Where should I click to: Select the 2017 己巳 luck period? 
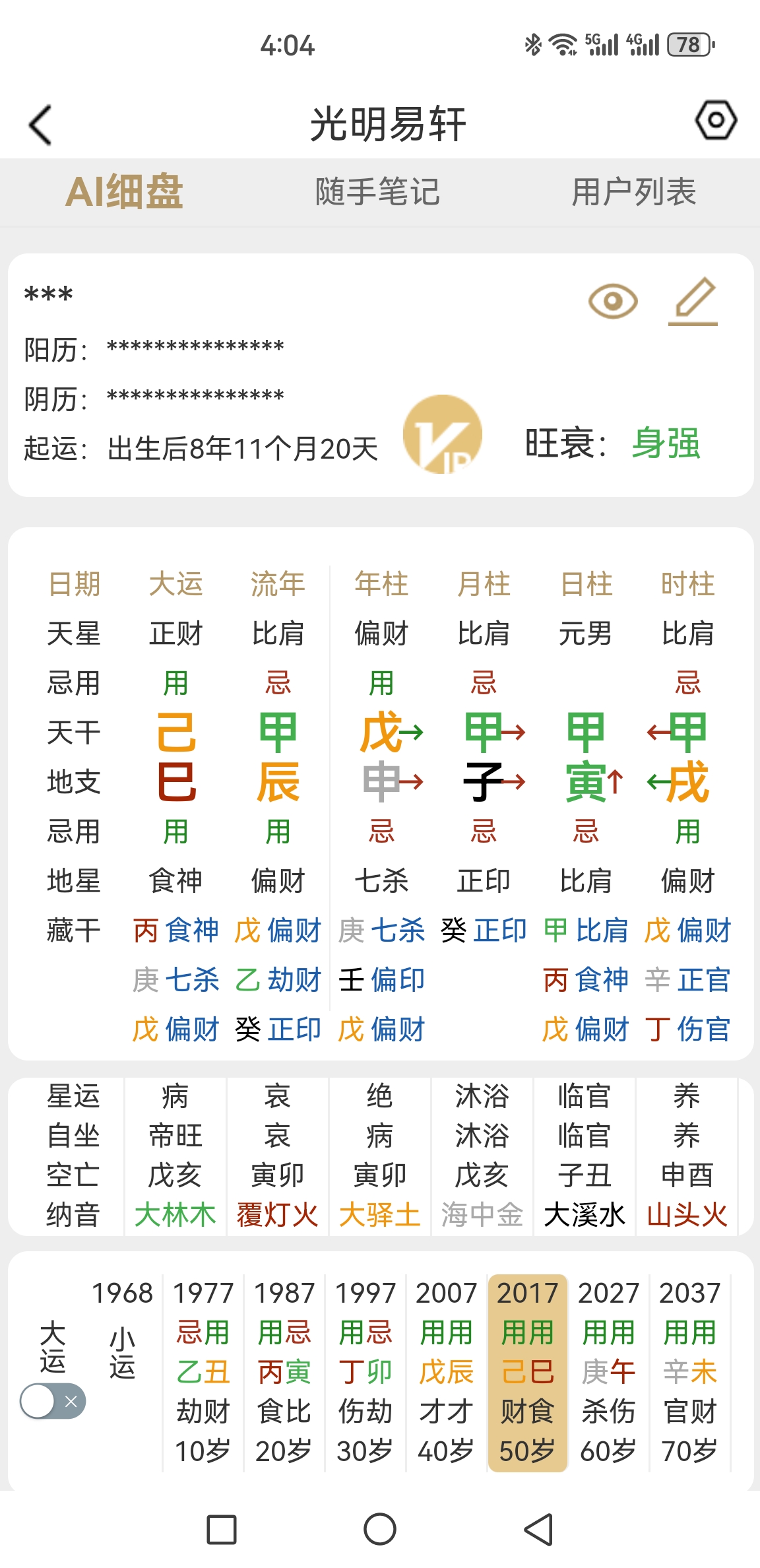[x=528, y=1372]
